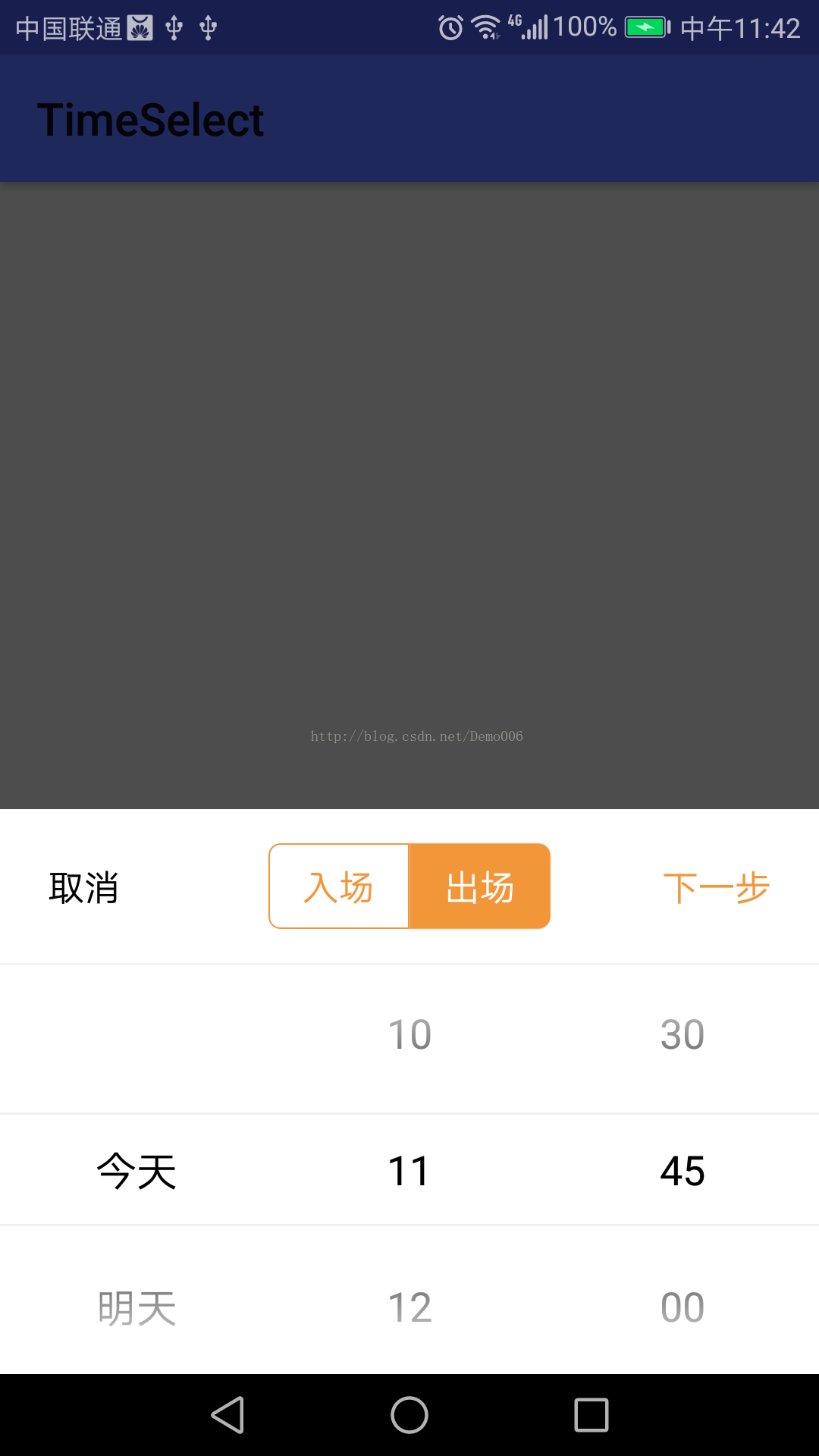
Task: Select hour 10 in the picker
Action: click(x=409, y=1035)
